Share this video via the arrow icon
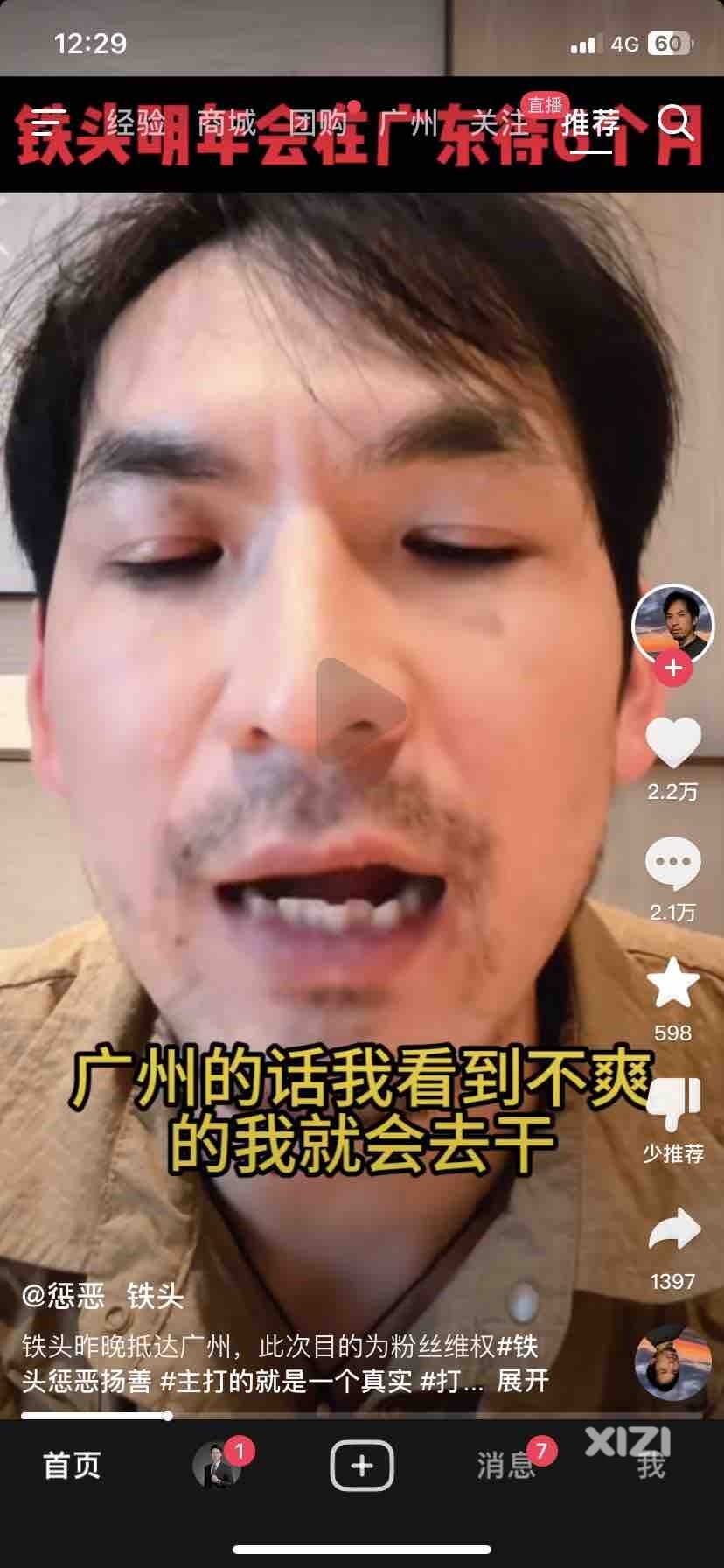Viewport: 724px width, 1568px height. [672, 1228]
